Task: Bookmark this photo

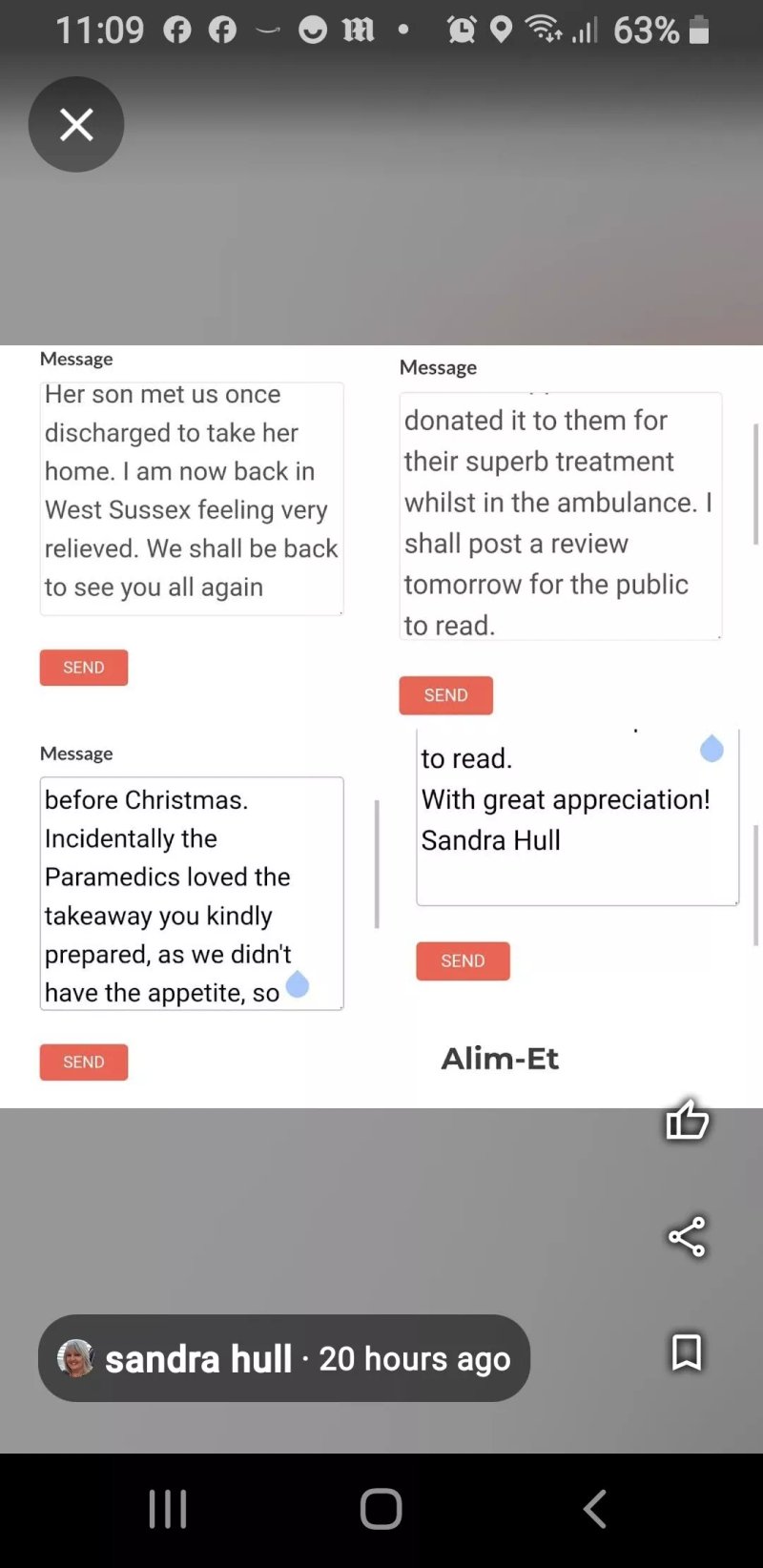Action: (x=687, y=1351)
